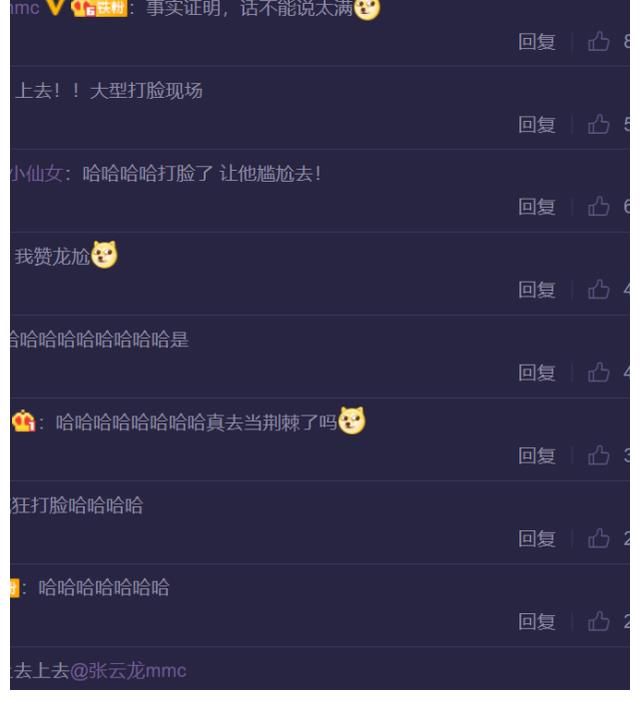Viewport: 640px width, 710px height.
Task: Like the comment ending in "哈哈是"
Action: pos(599,373)
